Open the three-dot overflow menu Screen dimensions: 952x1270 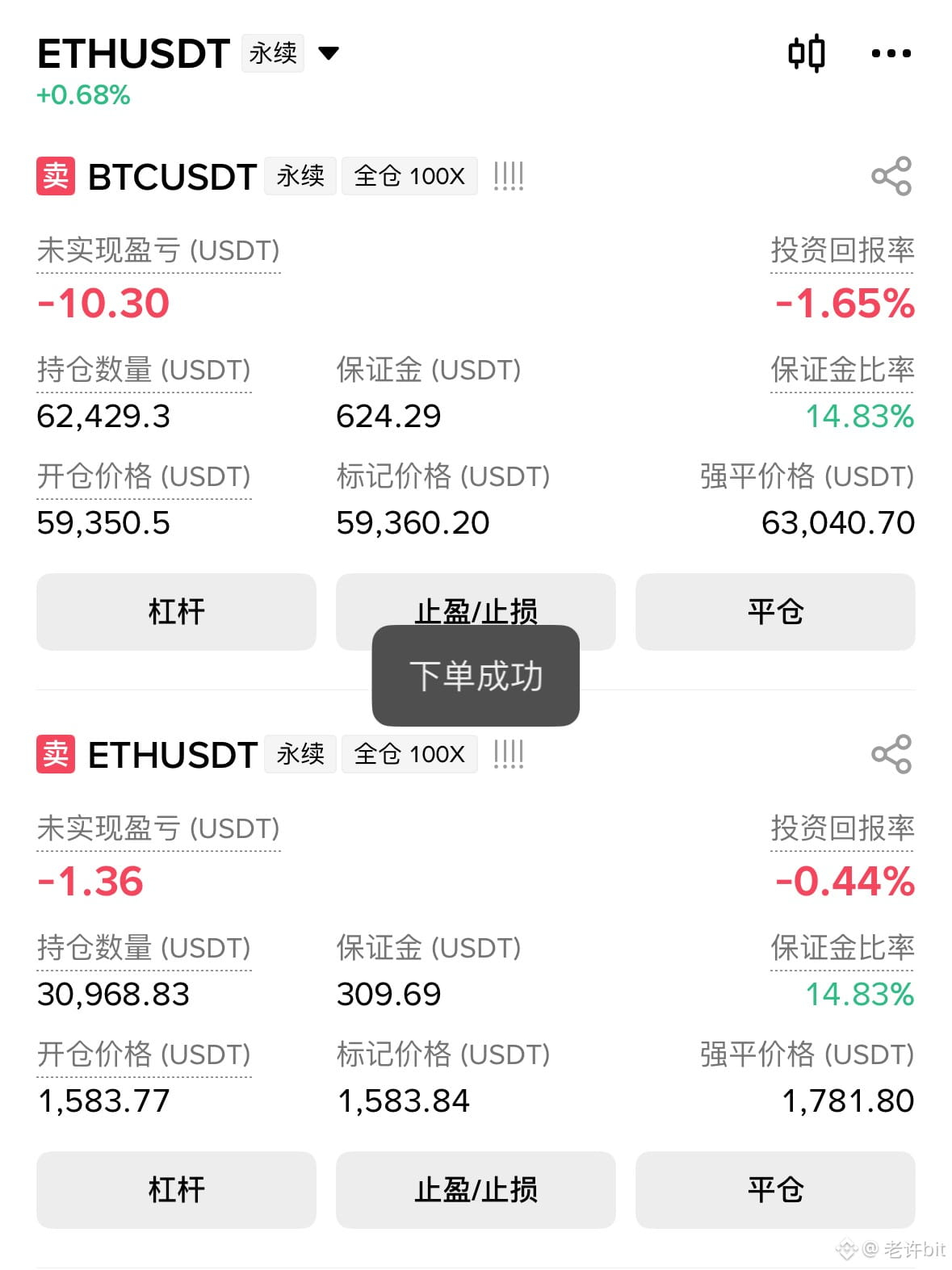(x=891, y=53)
